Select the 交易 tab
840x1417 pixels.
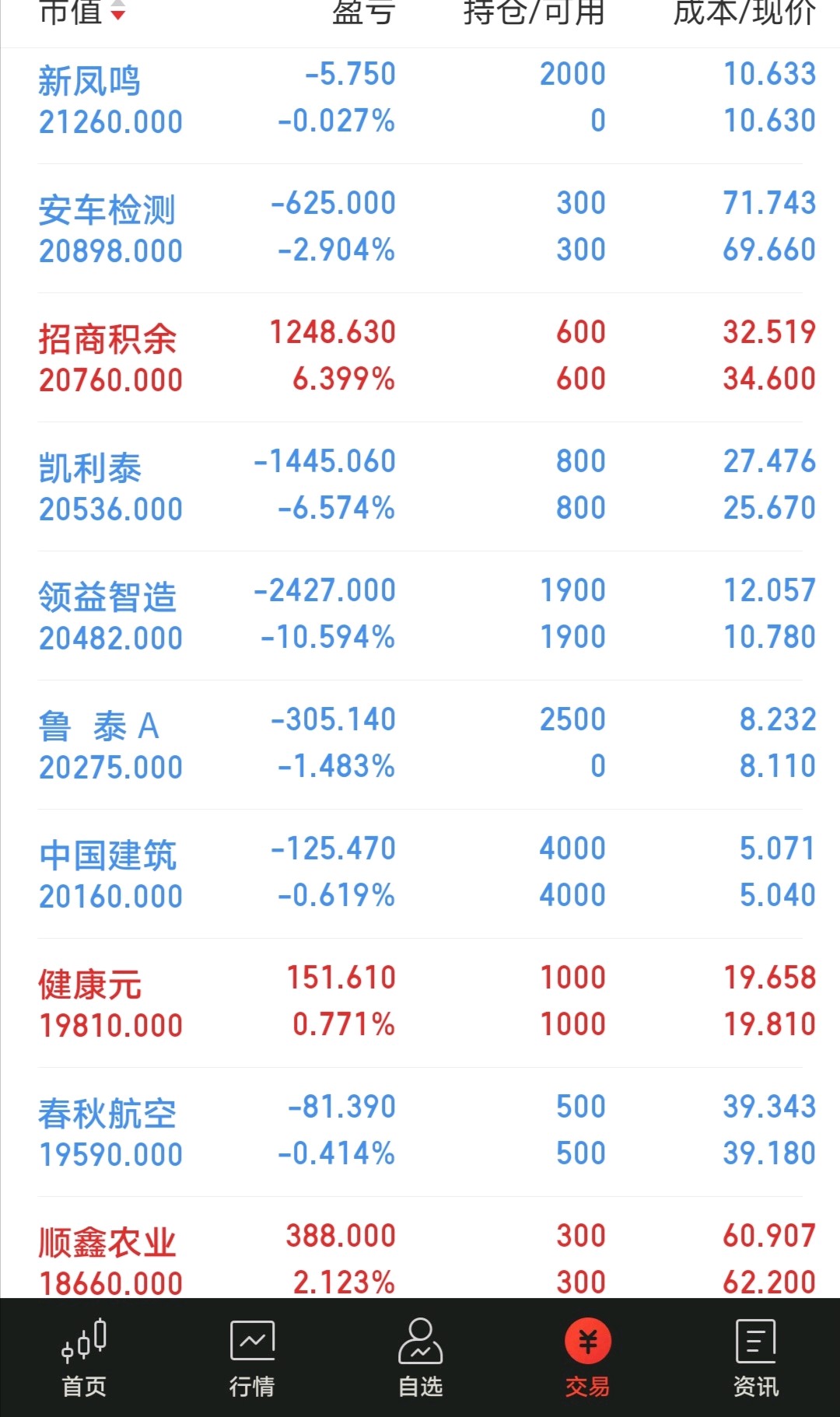[588, 1357]
